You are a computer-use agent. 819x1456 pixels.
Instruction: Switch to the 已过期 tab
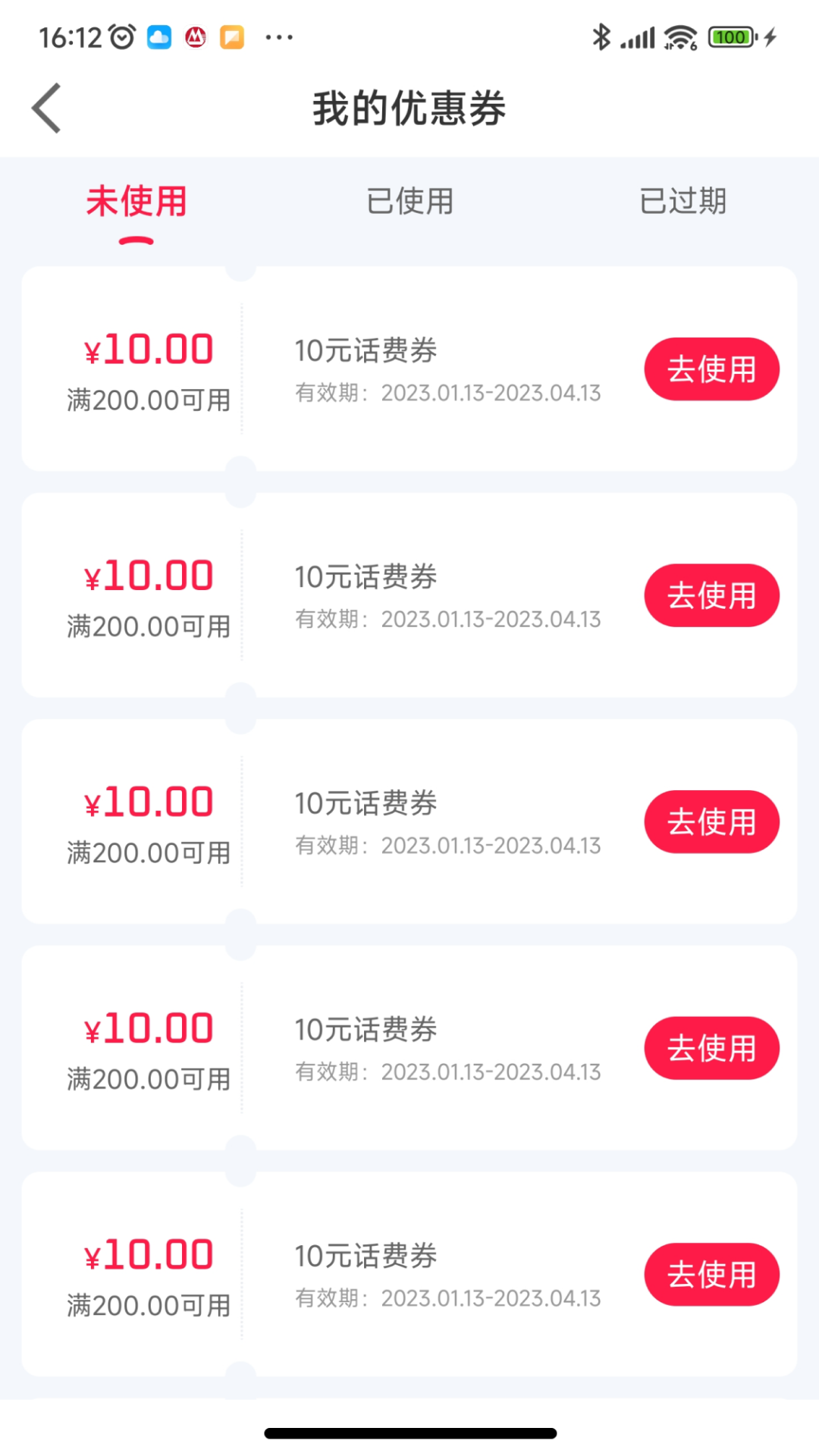[x=683, y=201]
